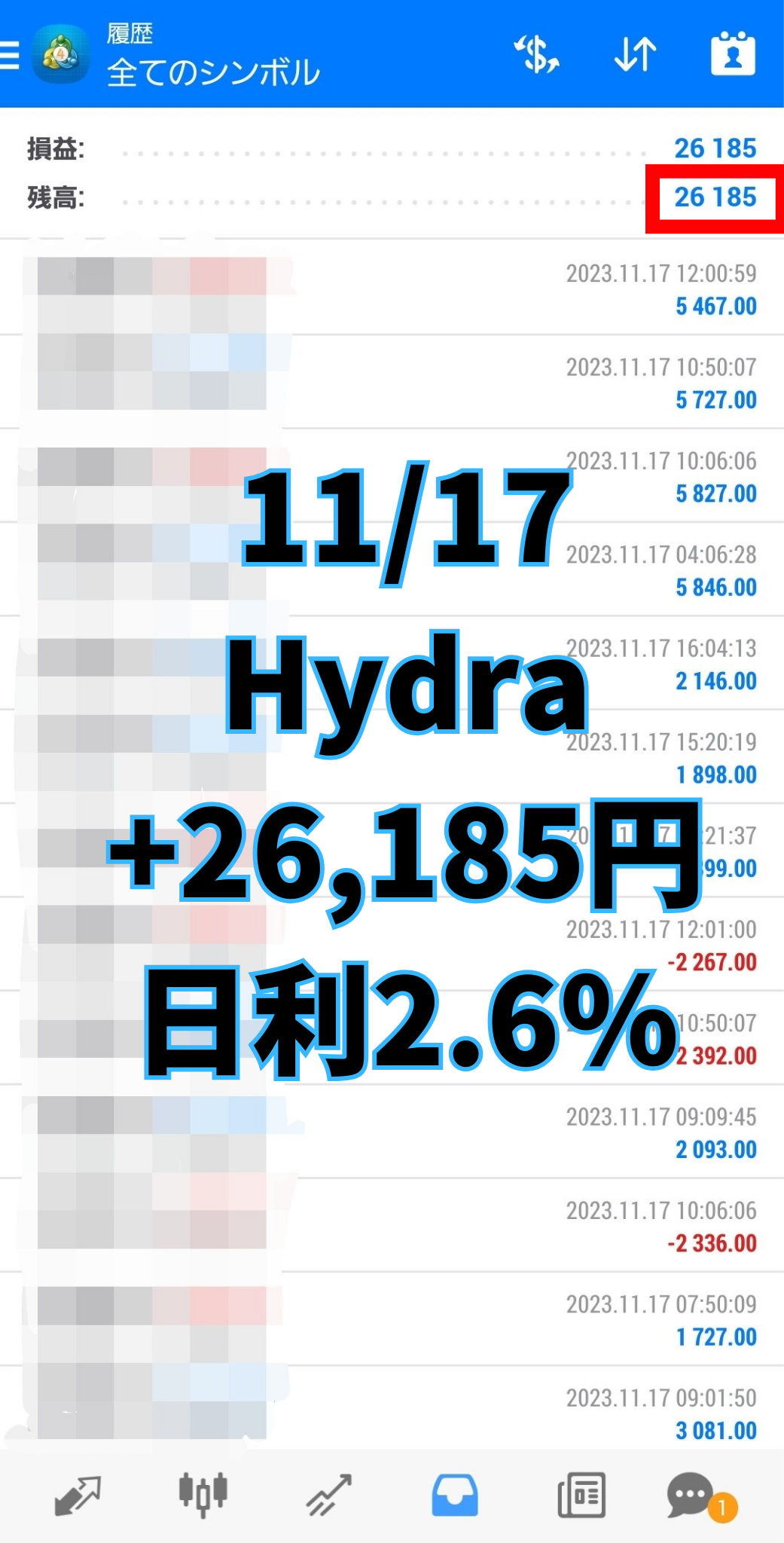Image resolution: width=784 pixels, height=1543 pixels.
Task: Open the date period calendar
Action: point(733,54)
